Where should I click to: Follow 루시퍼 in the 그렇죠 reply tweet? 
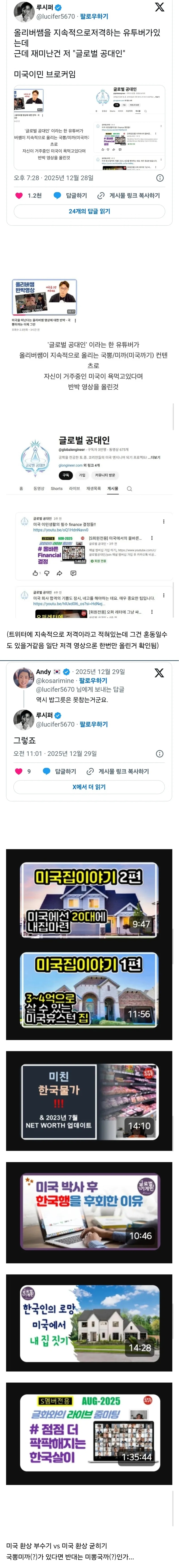point(94,724)
